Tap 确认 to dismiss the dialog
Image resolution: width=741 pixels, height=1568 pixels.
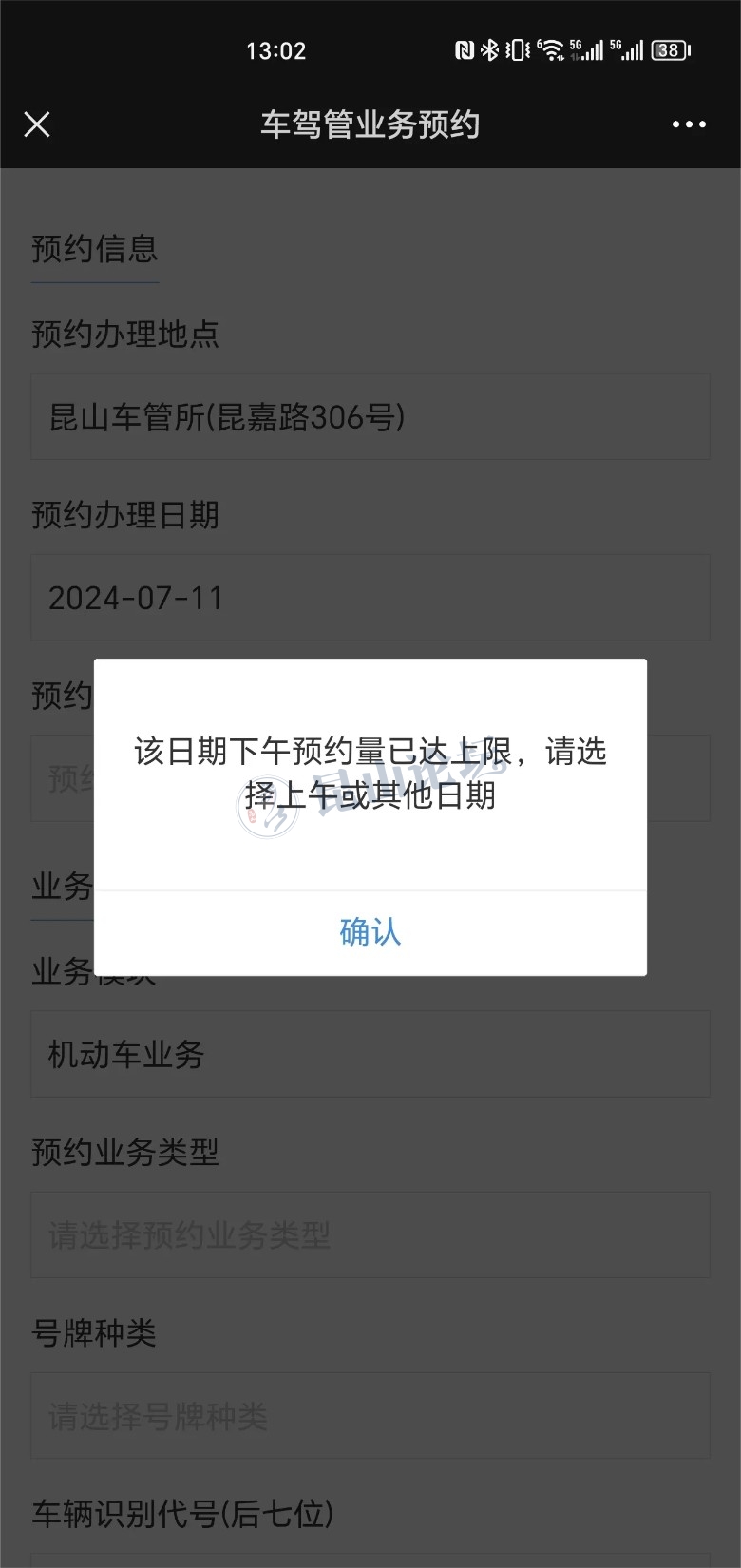(370, 932)
